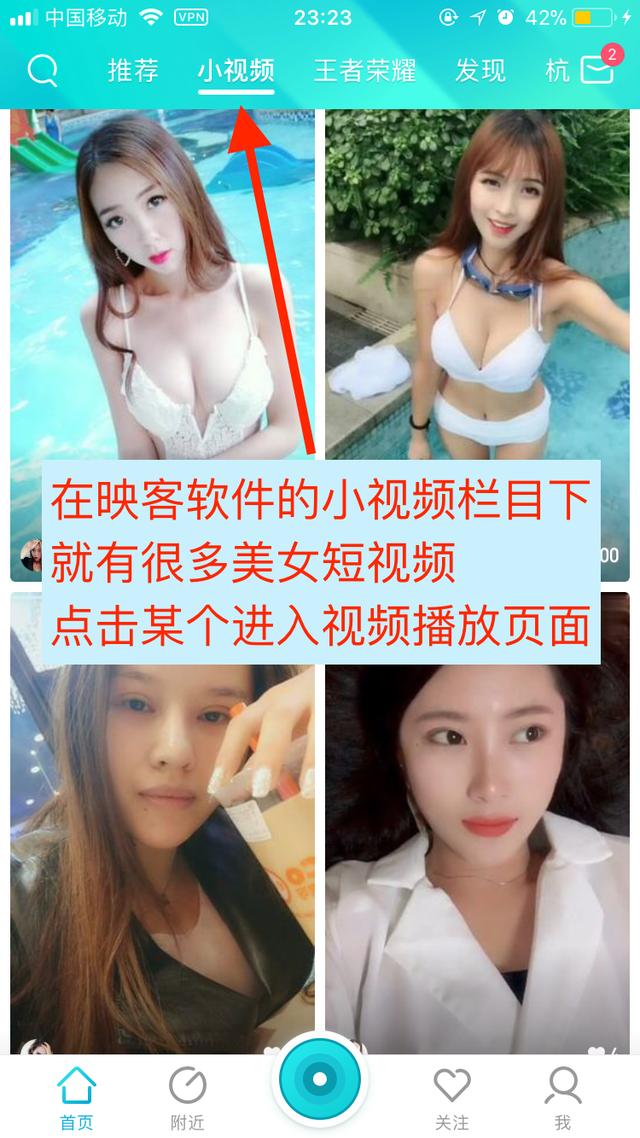Open the 我 profile tab
The image size is (640, 1138).
coord(563,1097)
